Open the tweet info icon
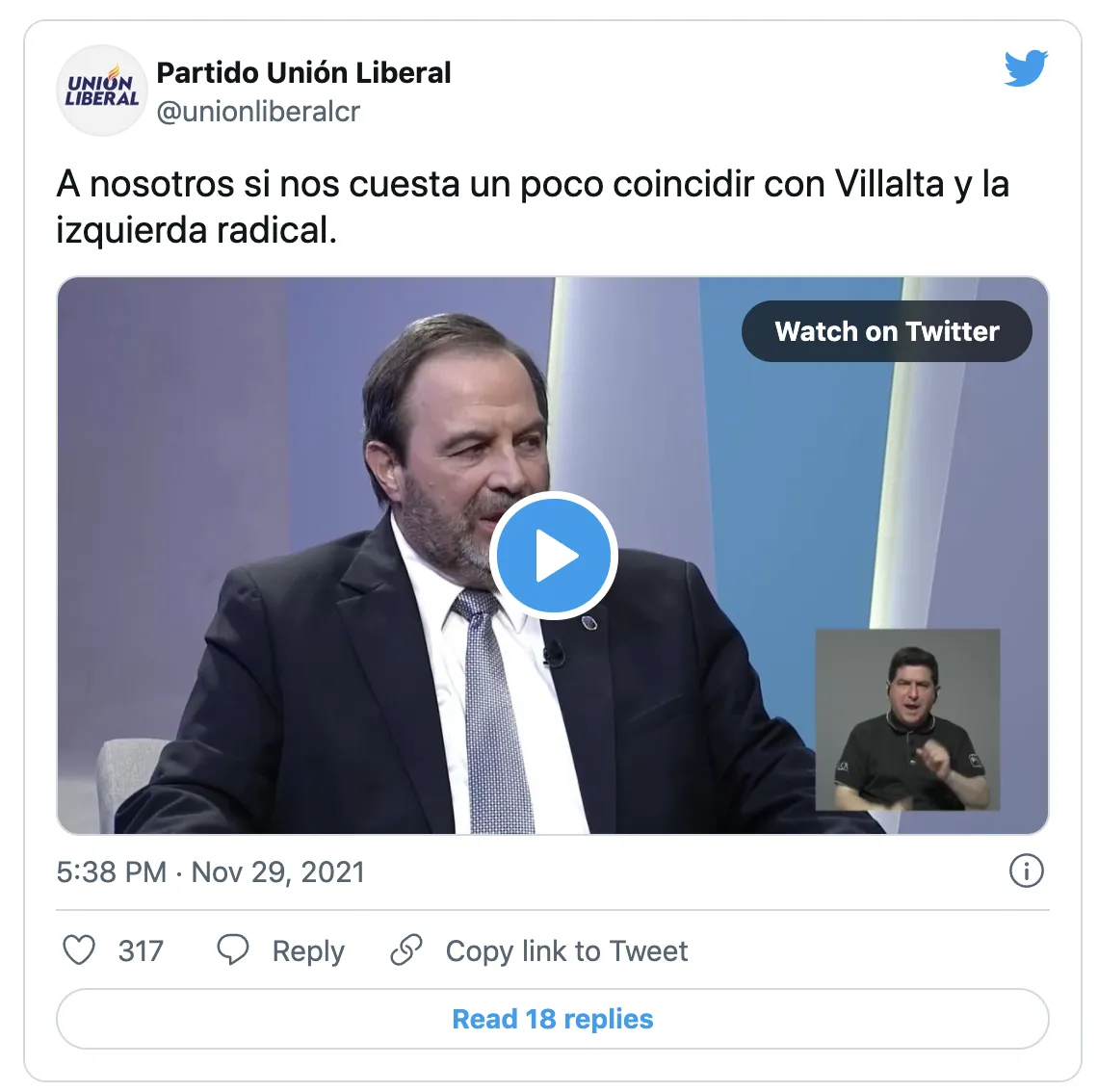The width and height of the screenshot is (1098, 1092). [1026, 871]
